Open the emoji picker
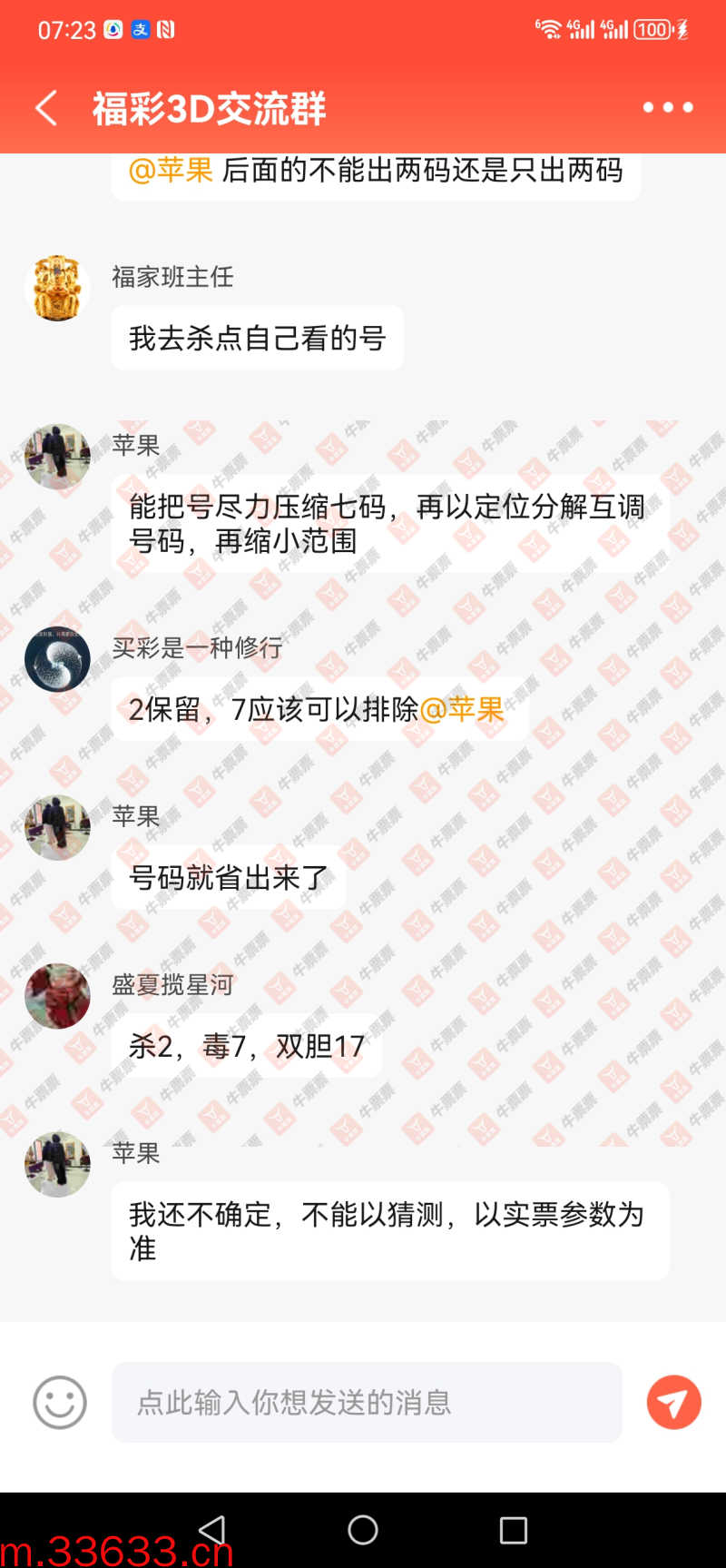 point(60,1403)
